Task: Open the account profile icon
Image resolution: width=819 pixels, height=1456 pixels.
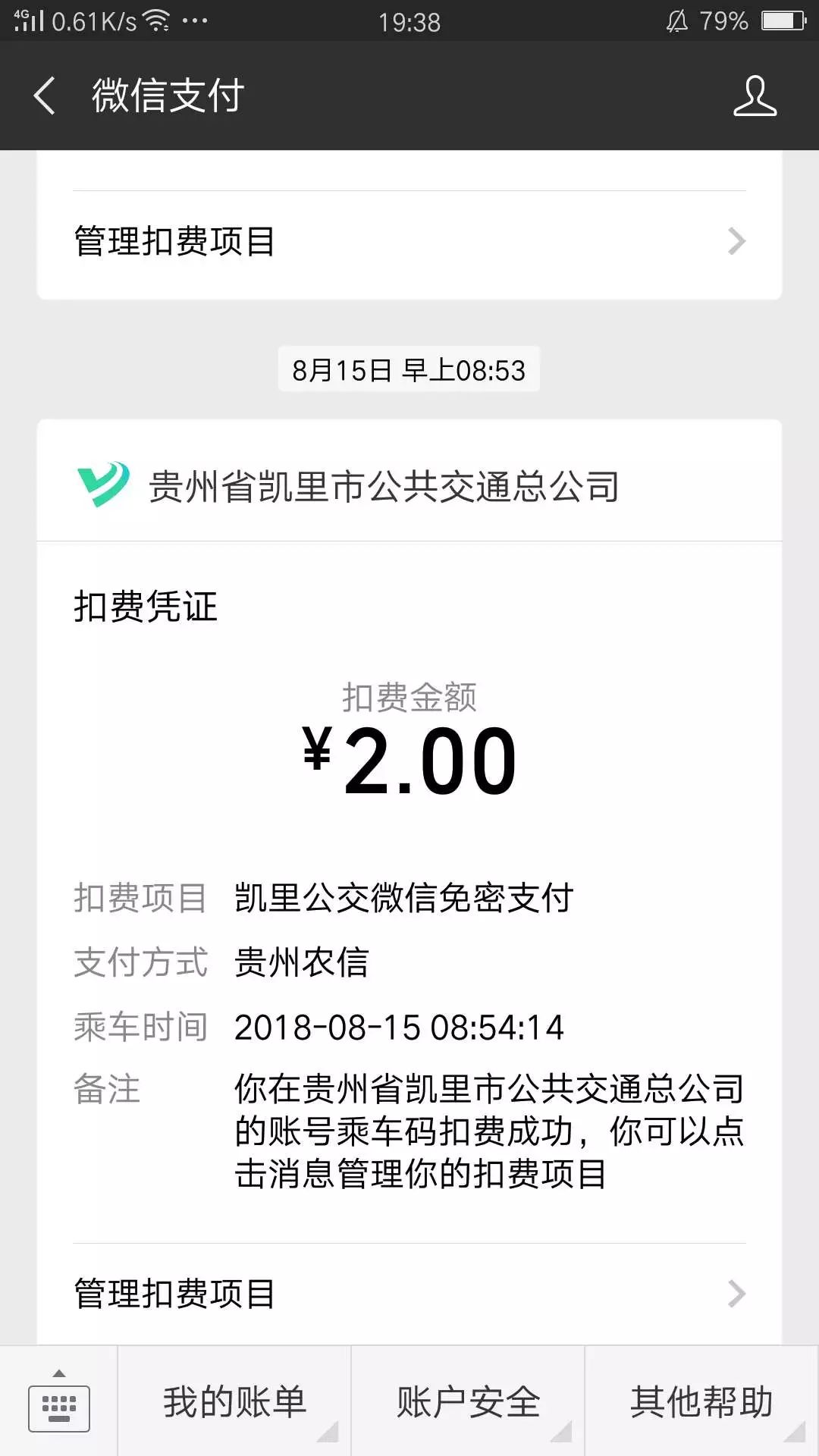Action: pyautogui.click(x=755, y=96)
